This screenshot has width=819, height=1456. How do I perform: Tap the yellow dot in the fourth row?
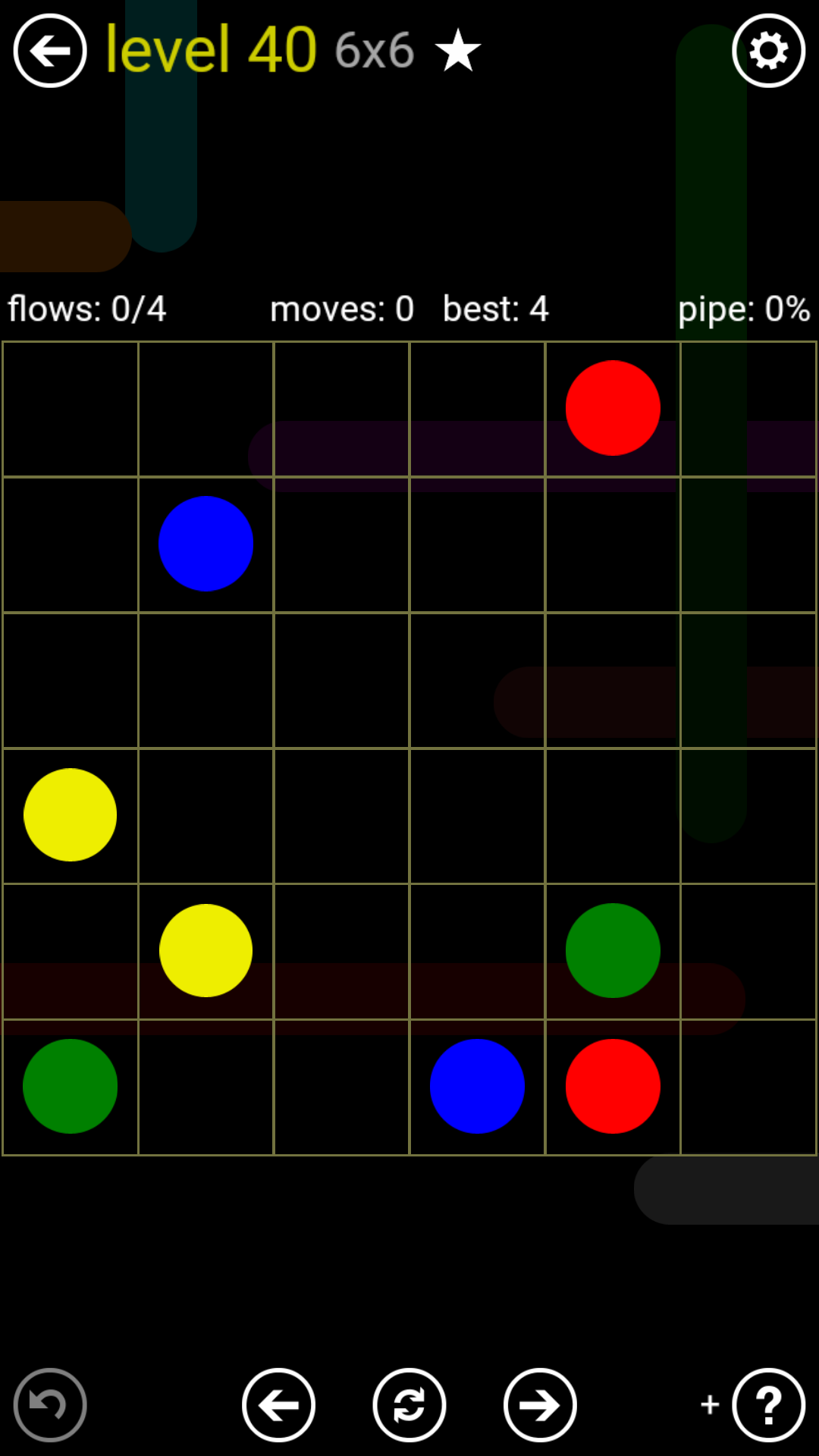(x=70, y=814)
